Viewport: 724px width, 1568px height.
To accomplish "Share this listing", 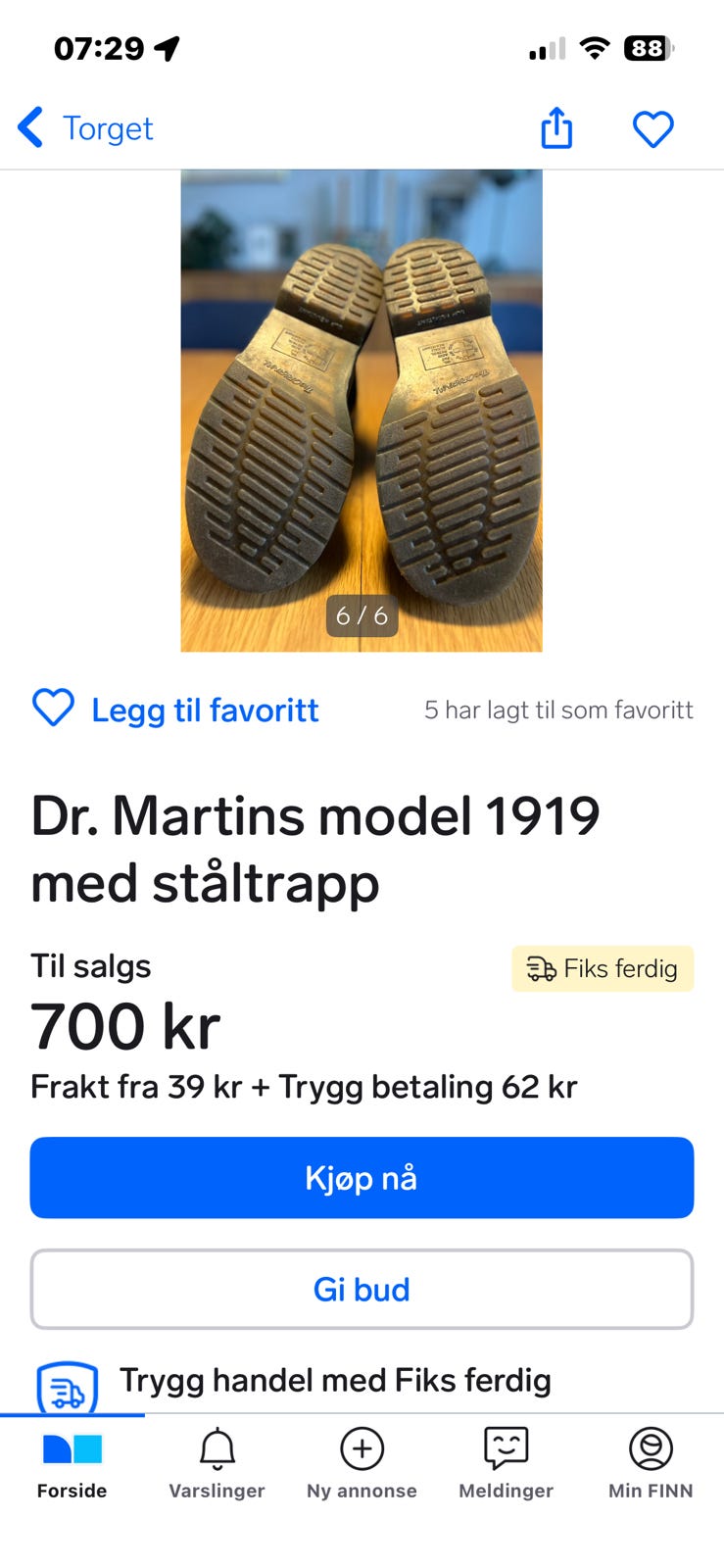I will point(556,128).
